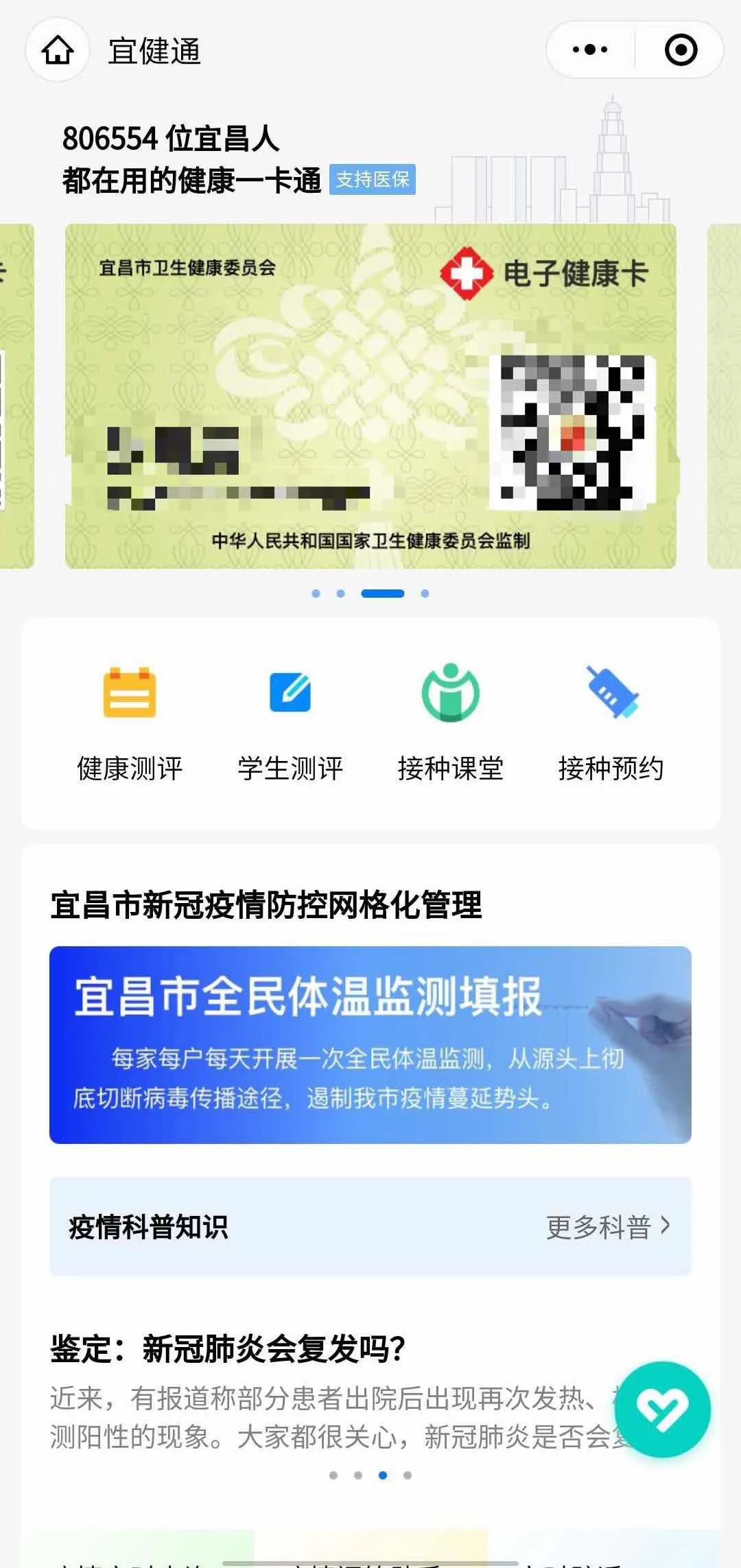741x1568 pixels.
Task: Read article 鉴定：新冠肺炎会复发吗?
Action: click(228, 1348)
